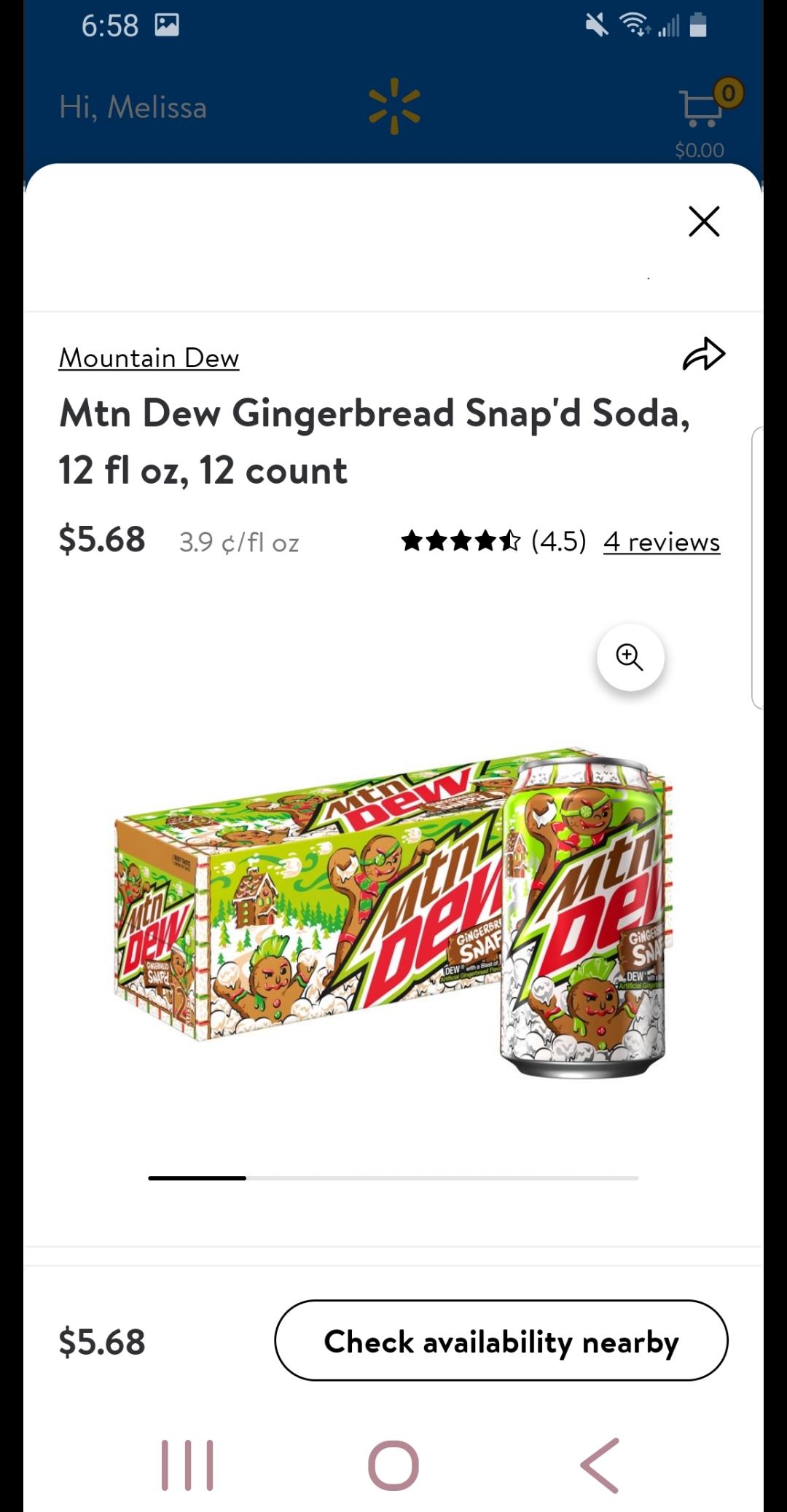This screenshot has height=1512, width=787.
Task: Open the image zoom magnifier
Action: click(631, 658)
